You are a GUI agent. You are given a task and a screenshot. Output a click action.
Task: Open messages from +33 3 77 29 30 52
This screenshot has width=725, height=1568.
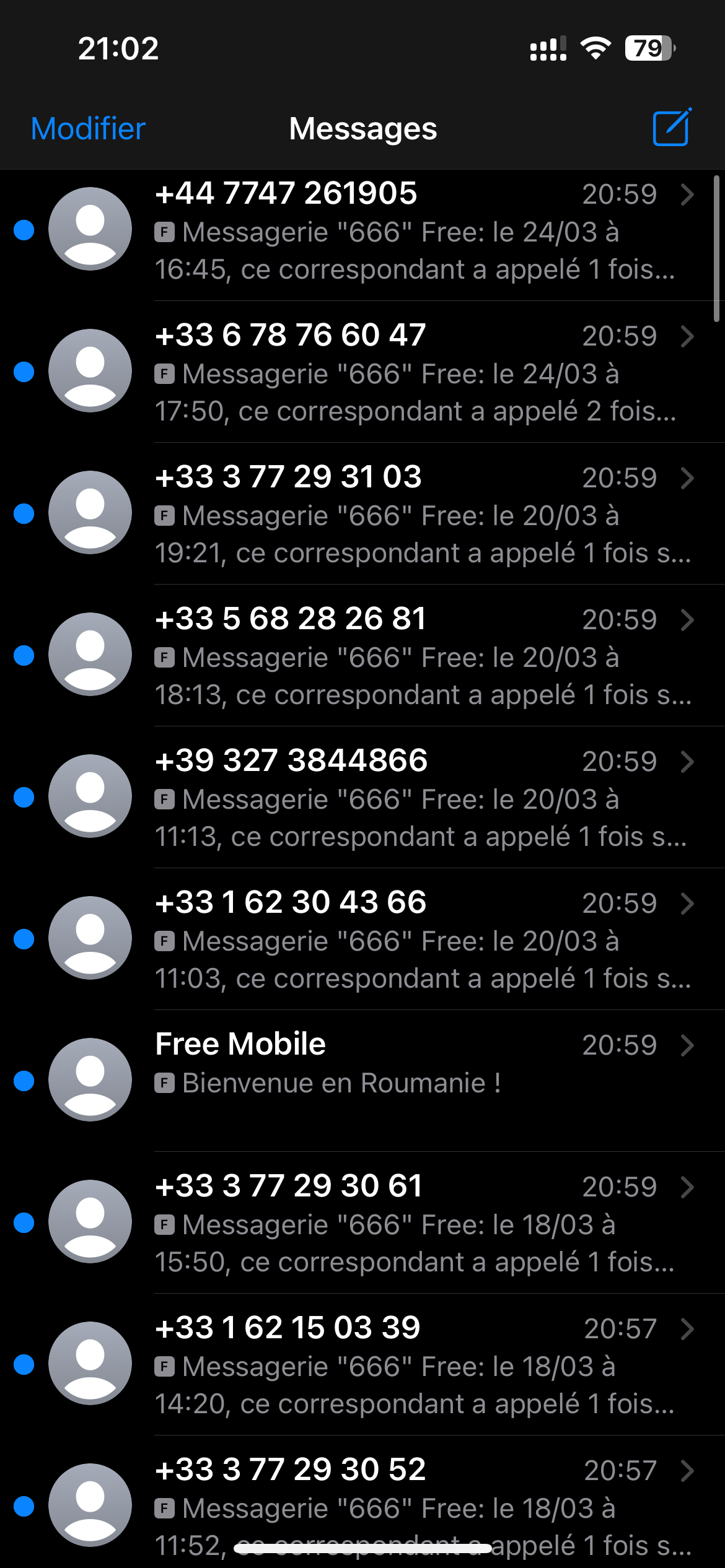362,1502
